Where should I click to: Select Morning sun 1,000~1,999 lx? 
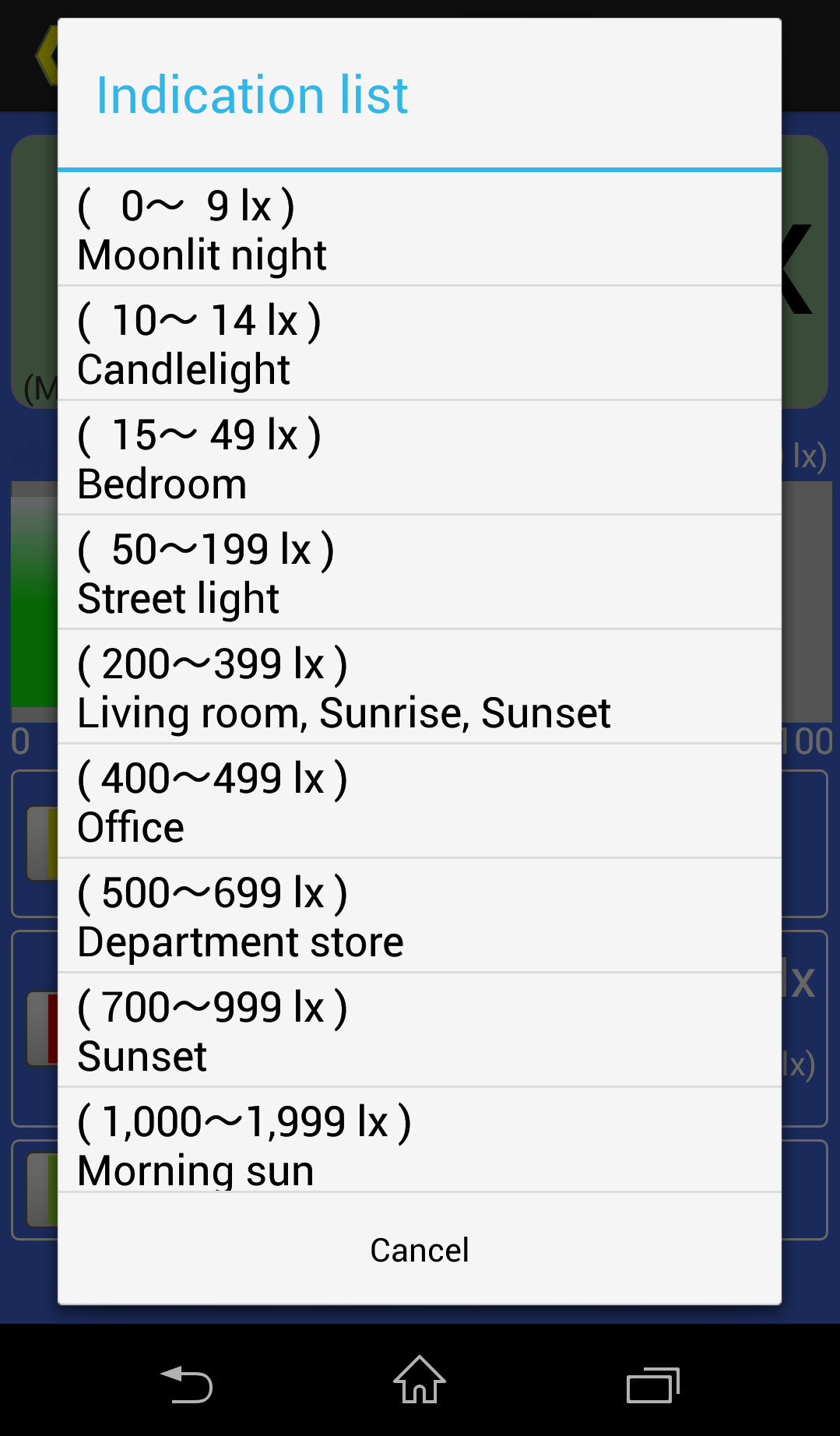419,1141
